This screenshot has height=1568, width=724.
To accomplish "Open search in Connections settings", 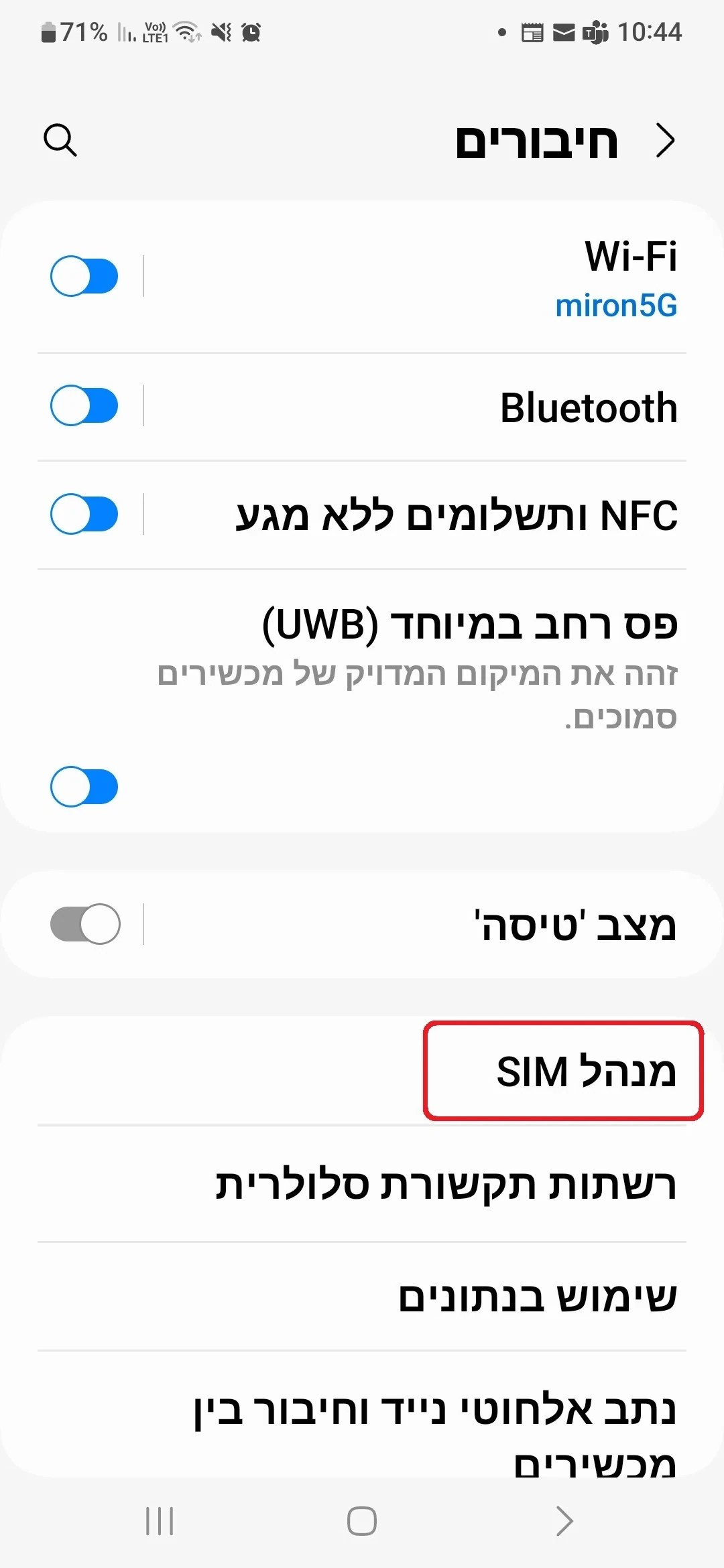I will 60,140.
